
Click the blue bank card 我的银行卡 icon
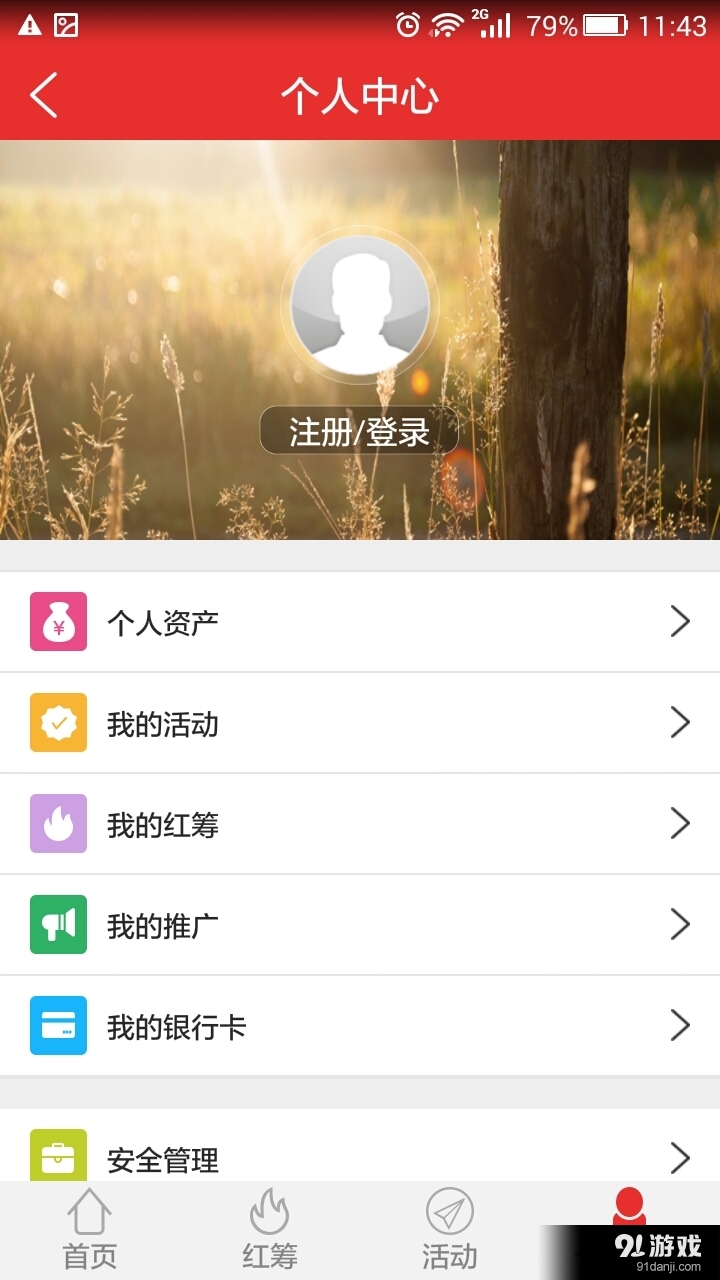pyautogui.click(x=58, y=1025)
